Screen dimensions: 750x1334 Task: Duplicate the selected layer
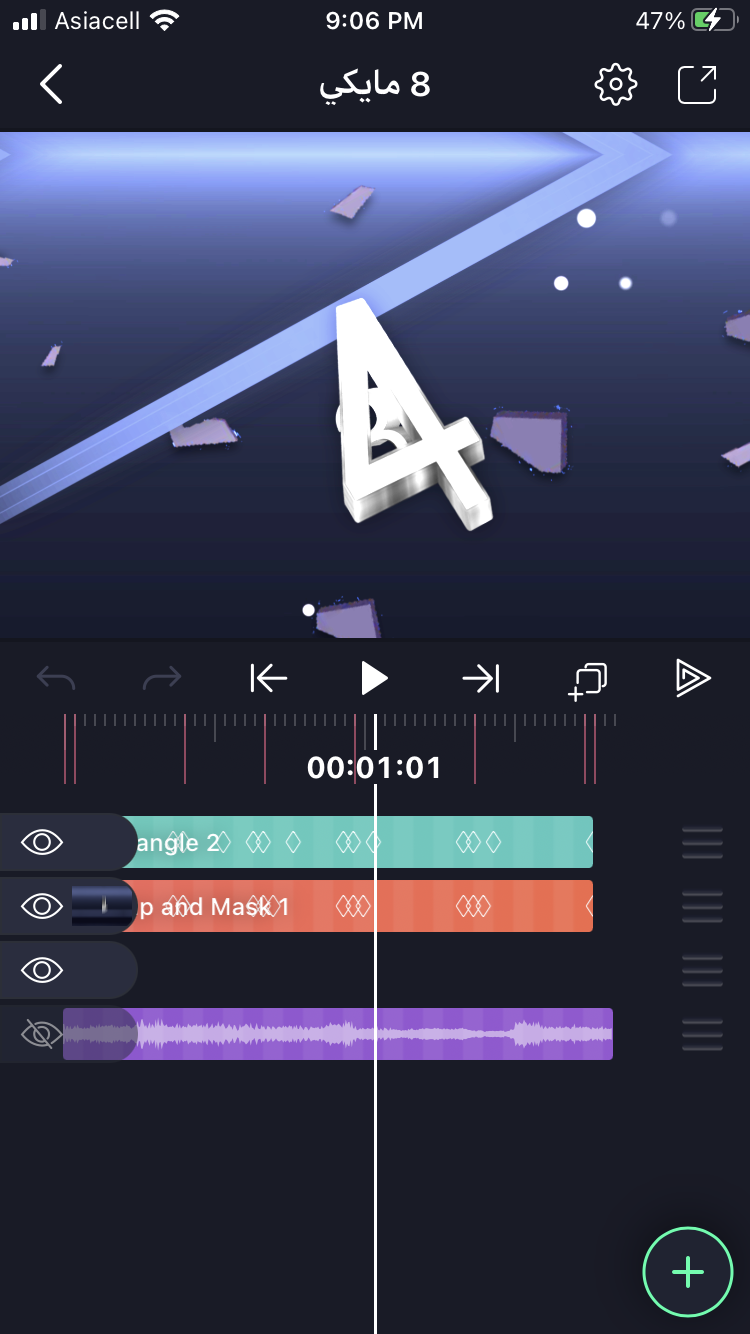coord(588,680)
